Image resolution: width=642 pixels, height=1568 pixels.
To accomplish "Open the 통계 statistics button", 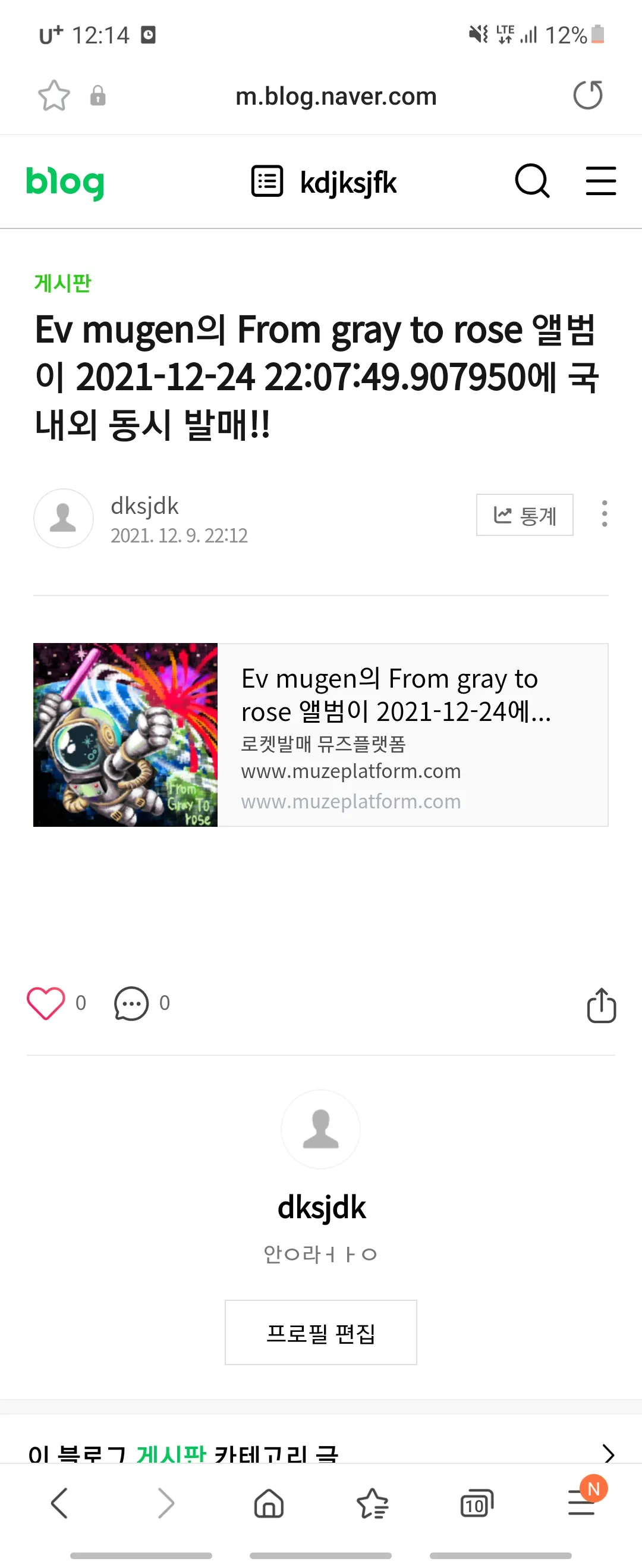I will (524, 515).
